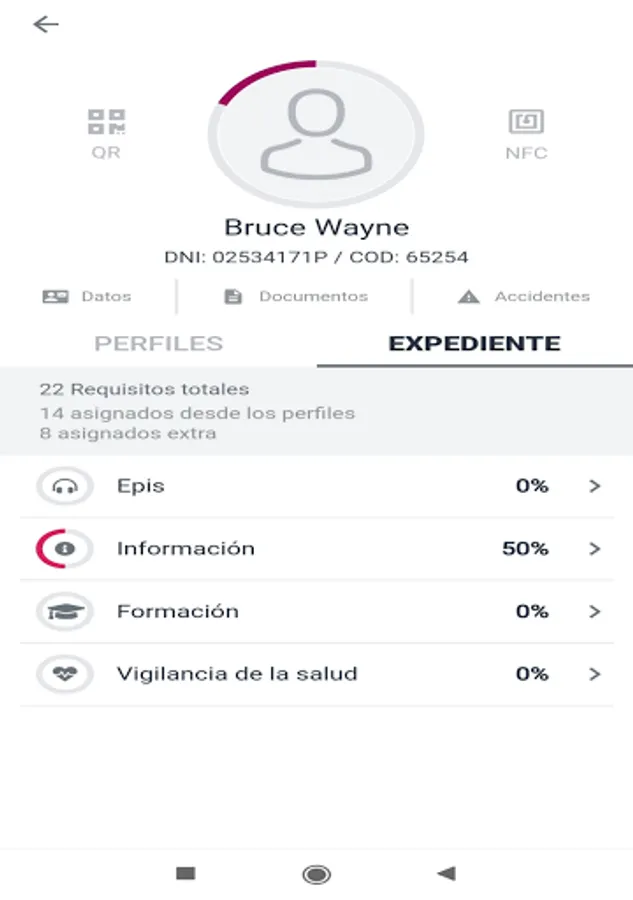Go back using the top-left arrow
Screen dimensions: 633x900
(46, 25)
